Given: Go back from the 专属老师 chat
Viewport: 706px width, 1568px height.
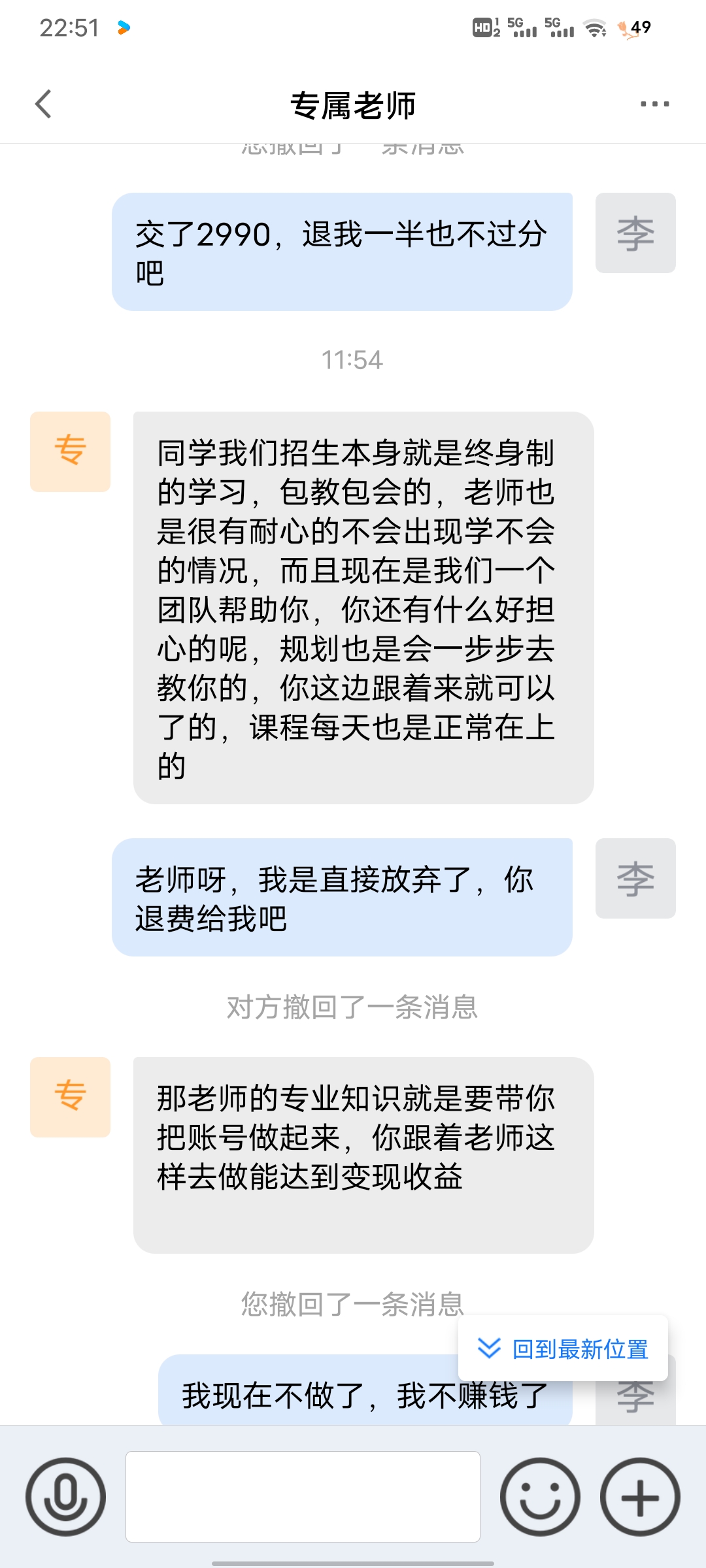Looking at the screenshot, I should tap(43, 104).
